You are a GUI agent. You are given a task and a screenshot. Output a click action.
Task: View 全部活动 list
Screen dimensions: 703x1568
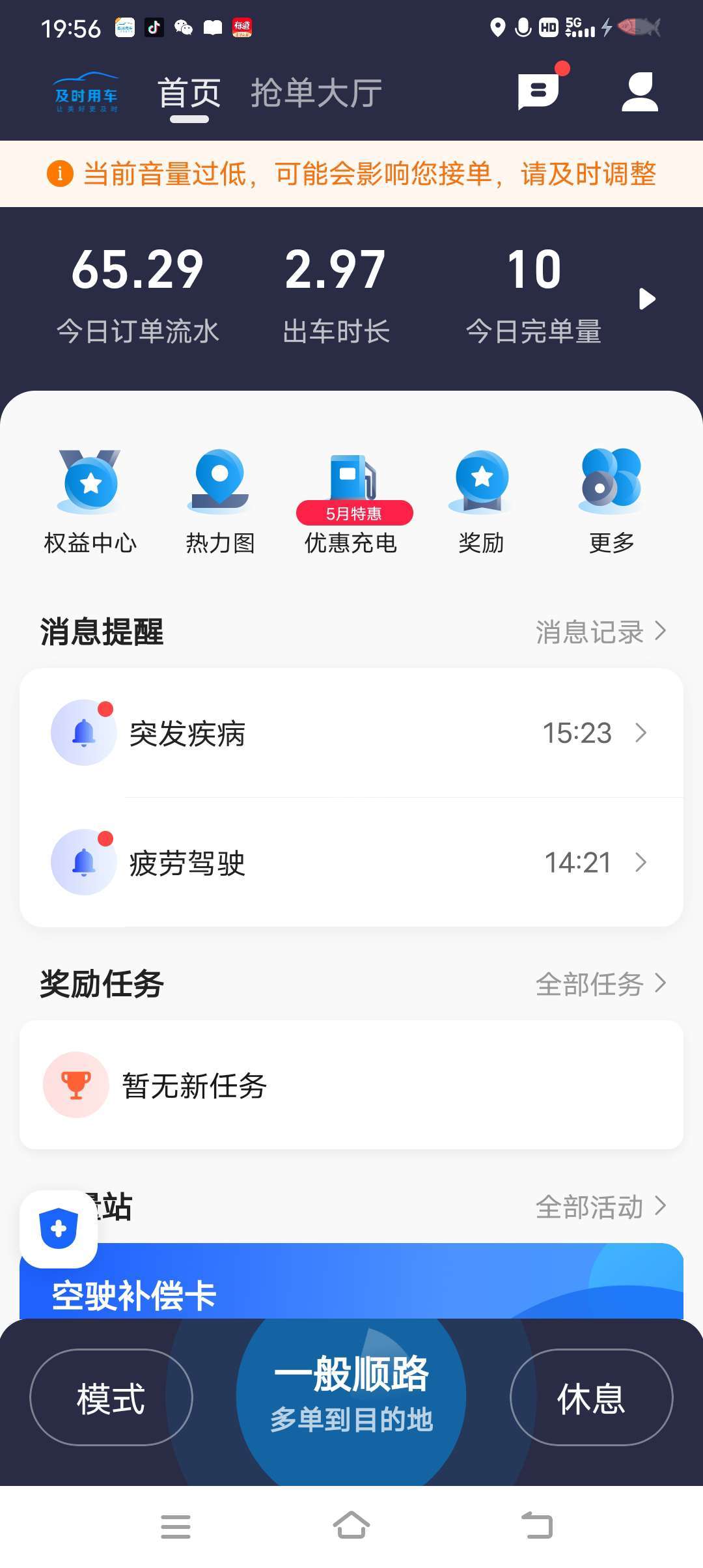coord(600,1207)
